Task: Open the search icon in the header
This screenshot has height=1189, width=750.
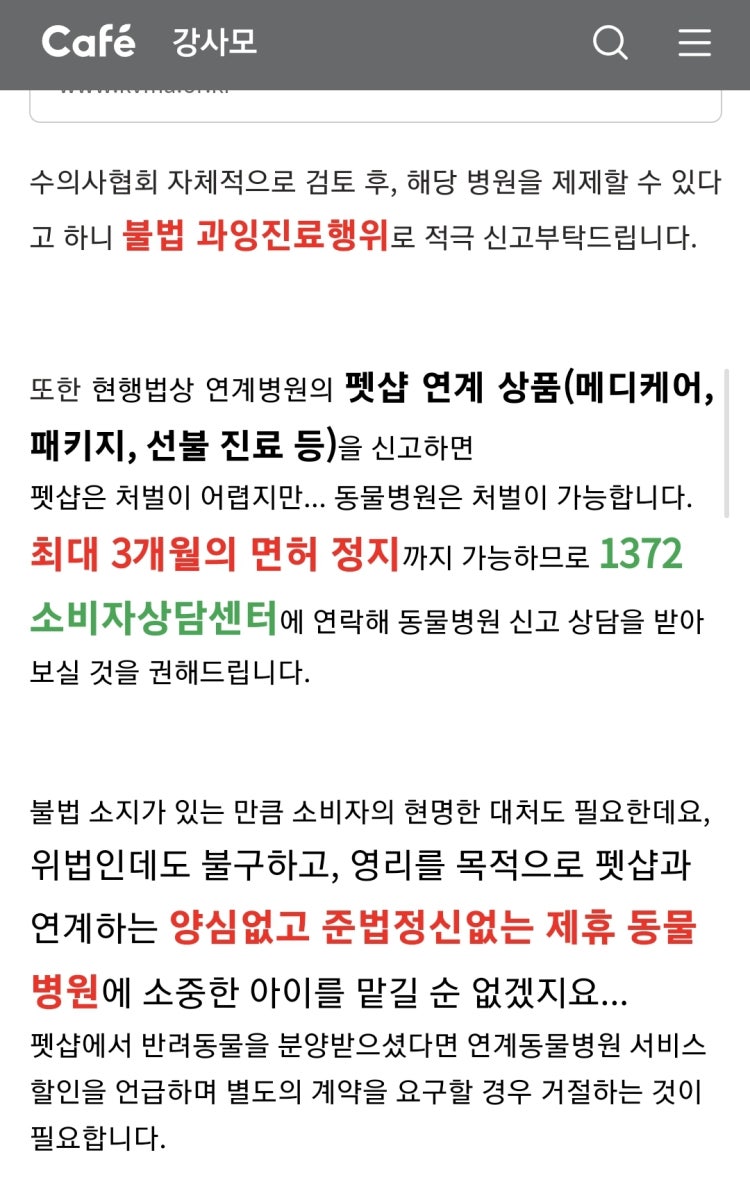Action: tap(610, 43)
